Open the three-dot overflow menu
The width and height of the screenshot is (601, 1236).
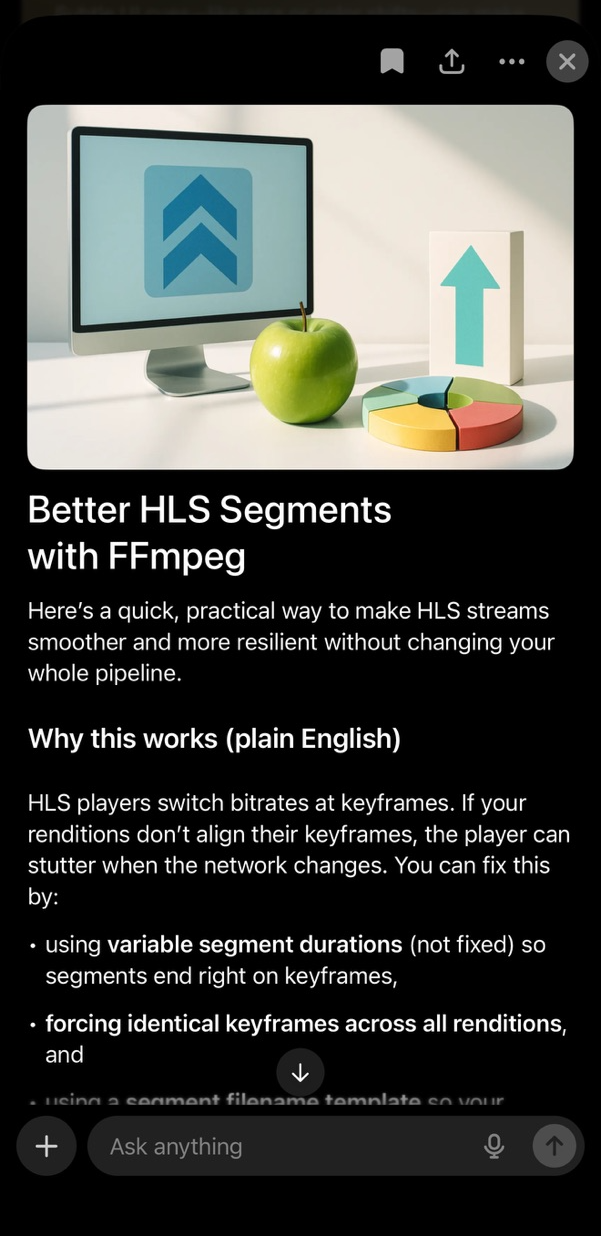point(511,62)
